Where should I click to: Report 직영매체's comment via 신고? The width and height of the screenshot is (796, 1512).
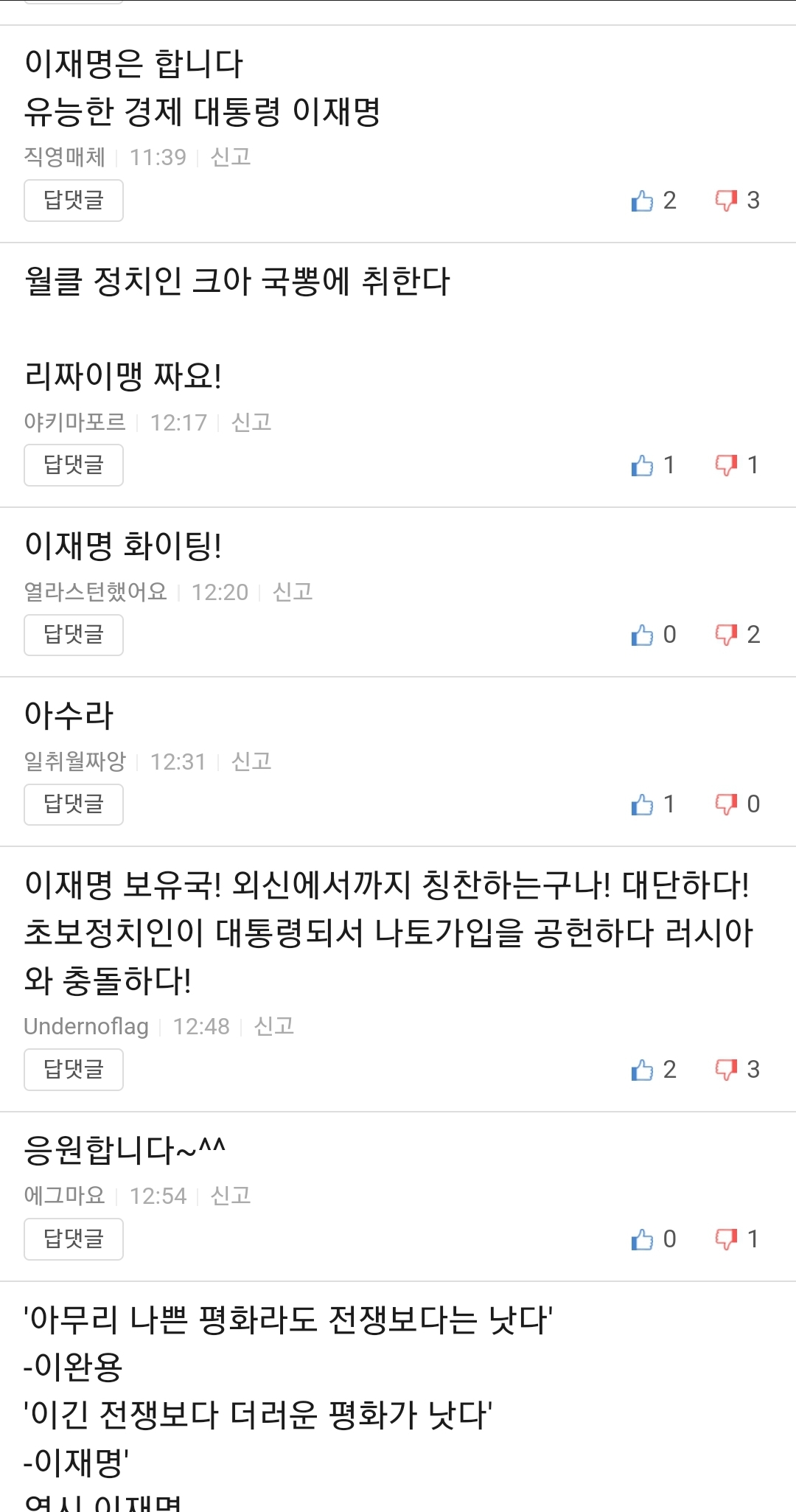coord(231,157)
